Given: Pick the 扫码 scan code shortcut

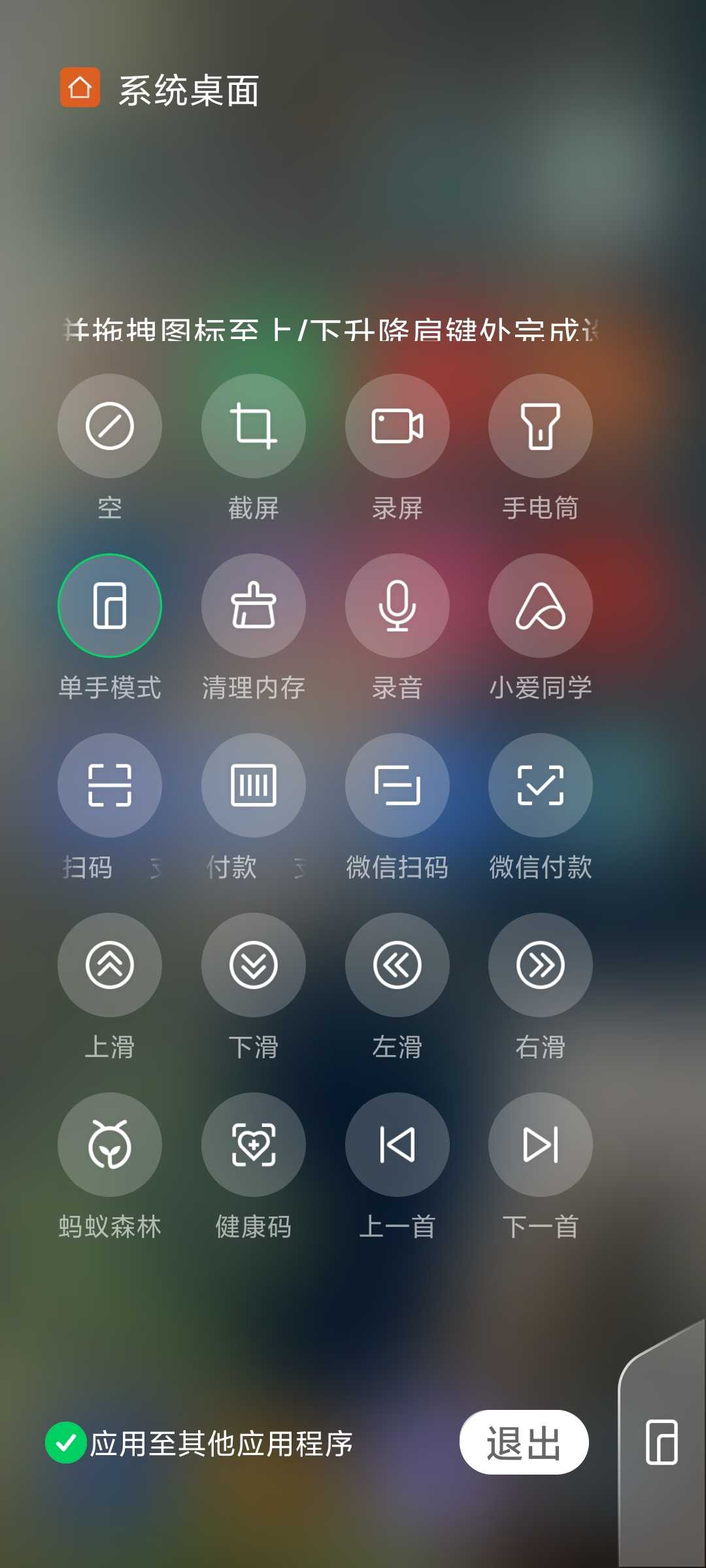Looking at the screenshot, I should [x=109, y=785].
